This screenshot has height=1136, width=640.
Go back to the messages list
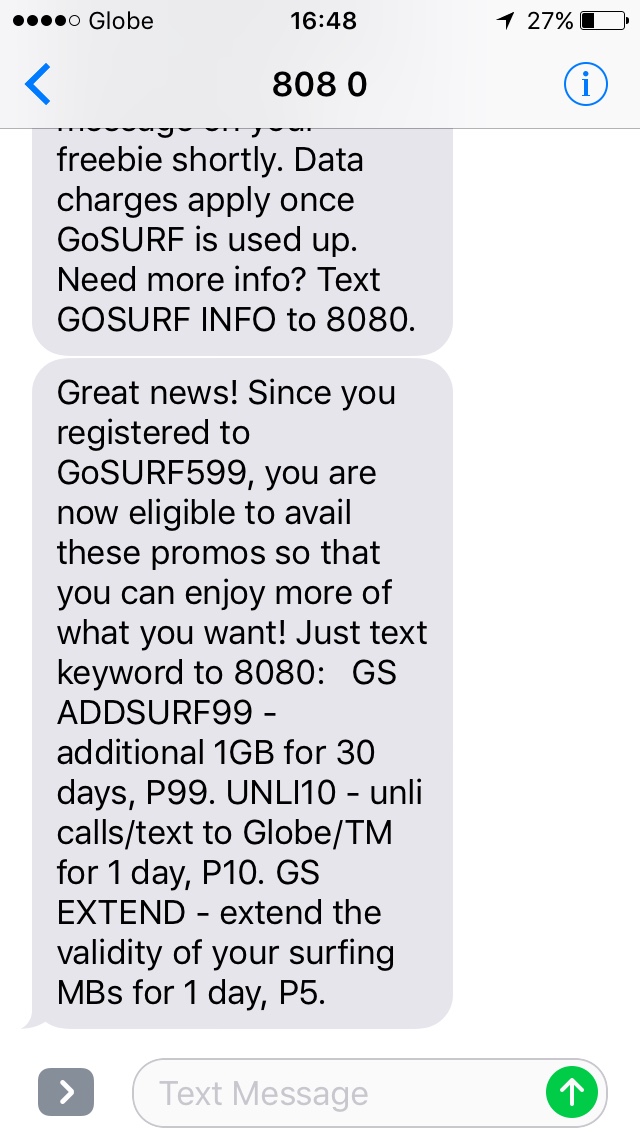38,85
